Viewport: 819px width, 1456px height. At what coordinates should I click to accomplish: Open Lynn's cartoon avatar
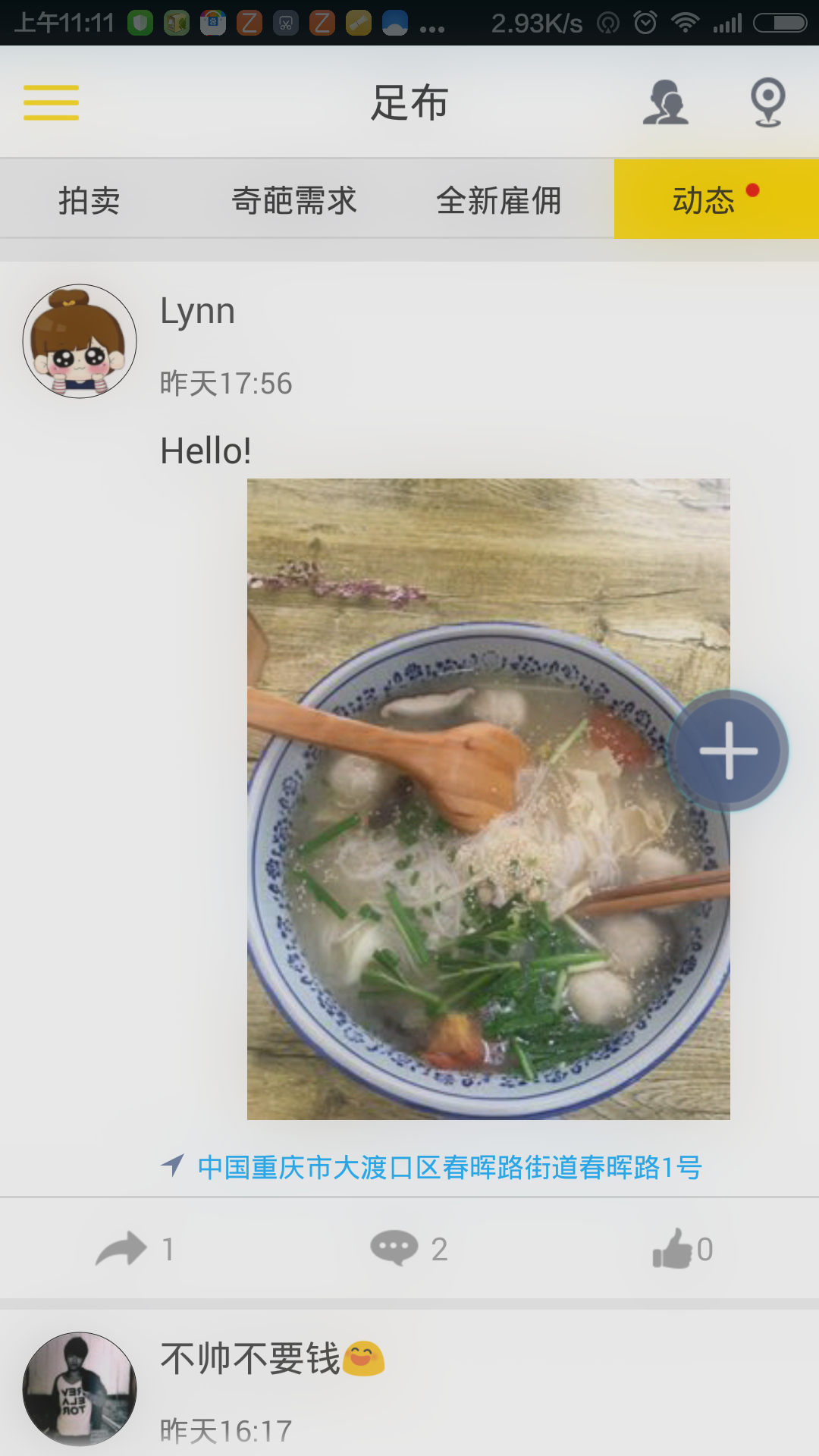pyautogui.click(x=82, y=340)
